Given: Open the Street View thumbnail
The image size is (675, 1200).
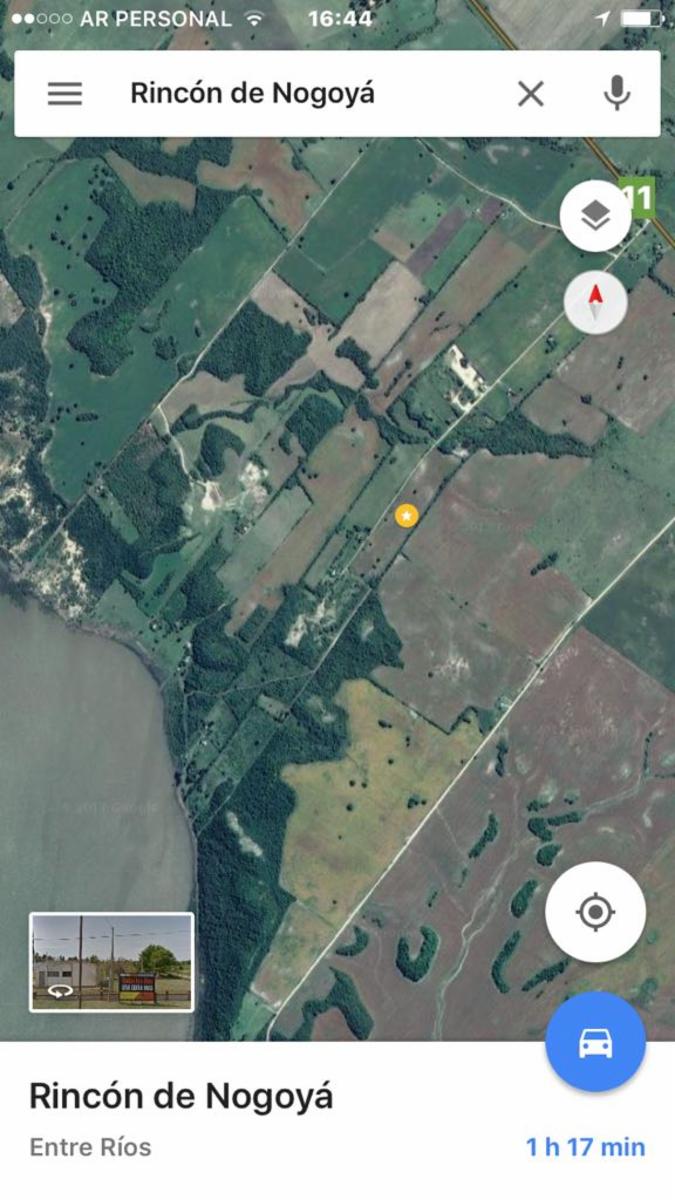Looking at the screenshot, I should tap(112, 962).
